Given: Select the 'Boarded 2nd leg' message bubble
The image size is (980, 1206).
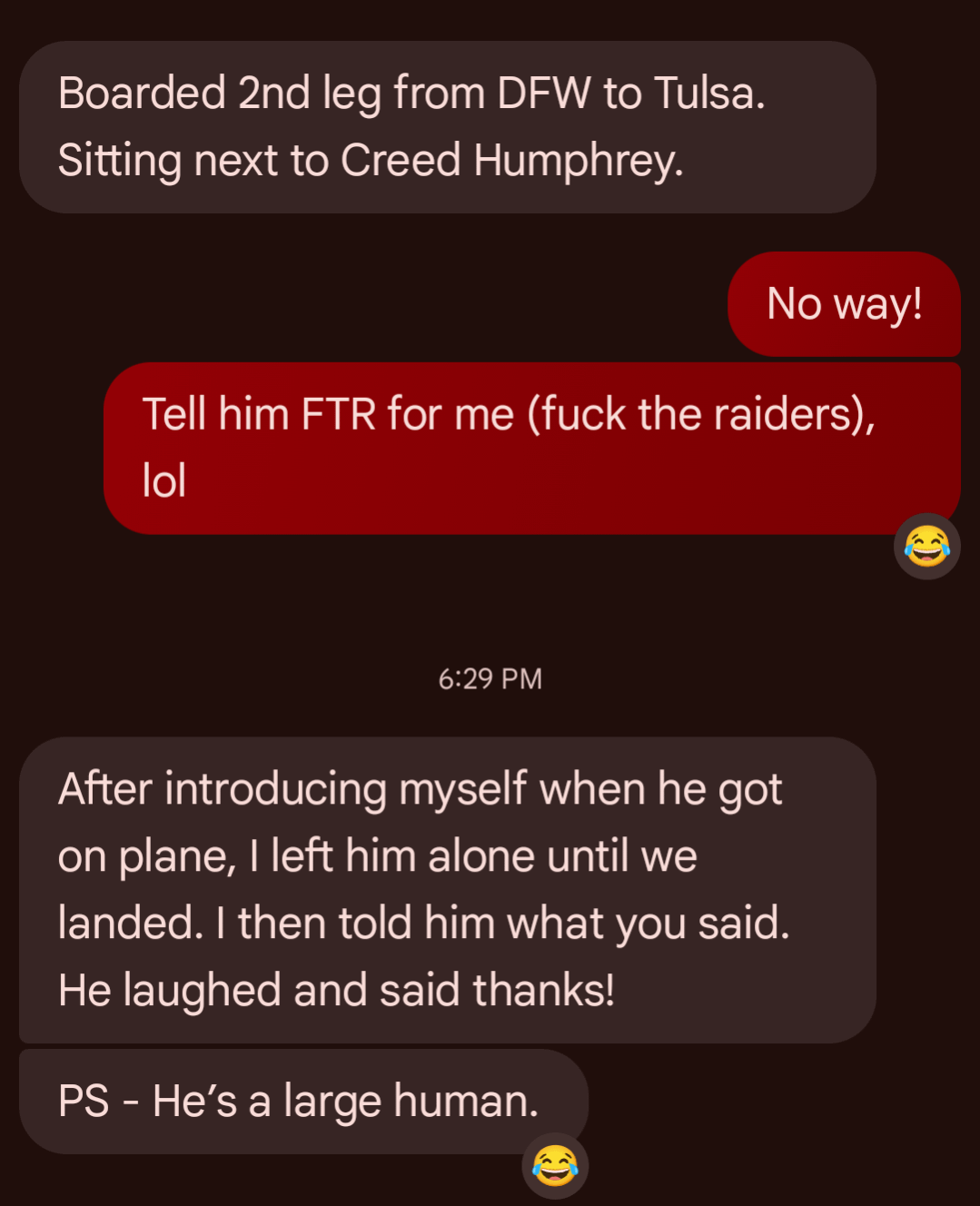Looking at the screenshot, I should [447, 127].
